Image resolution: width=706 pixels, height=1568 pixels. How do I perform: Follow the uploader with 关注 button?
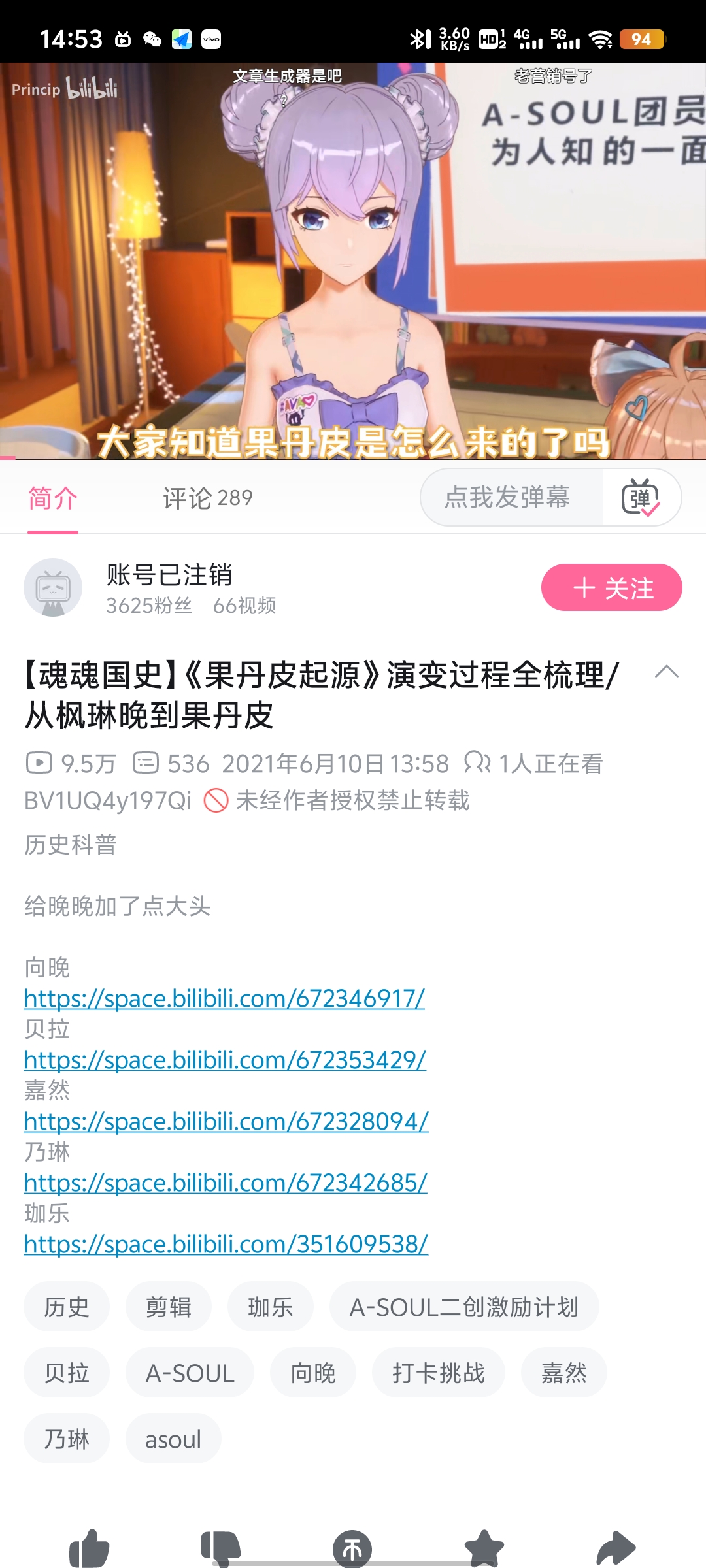(x=611, y=588)
